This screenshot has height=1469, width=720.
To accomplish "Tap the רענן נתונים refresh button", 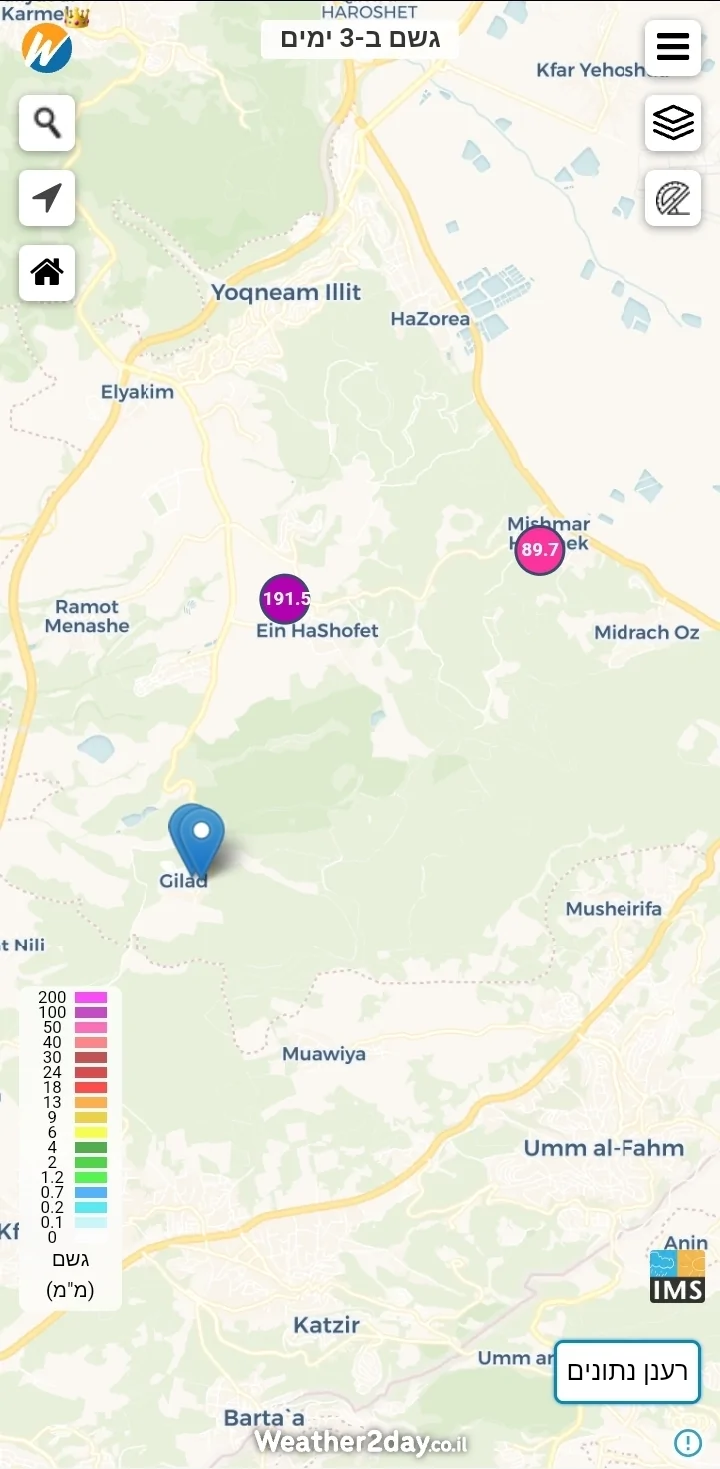I will (627, 1371).
